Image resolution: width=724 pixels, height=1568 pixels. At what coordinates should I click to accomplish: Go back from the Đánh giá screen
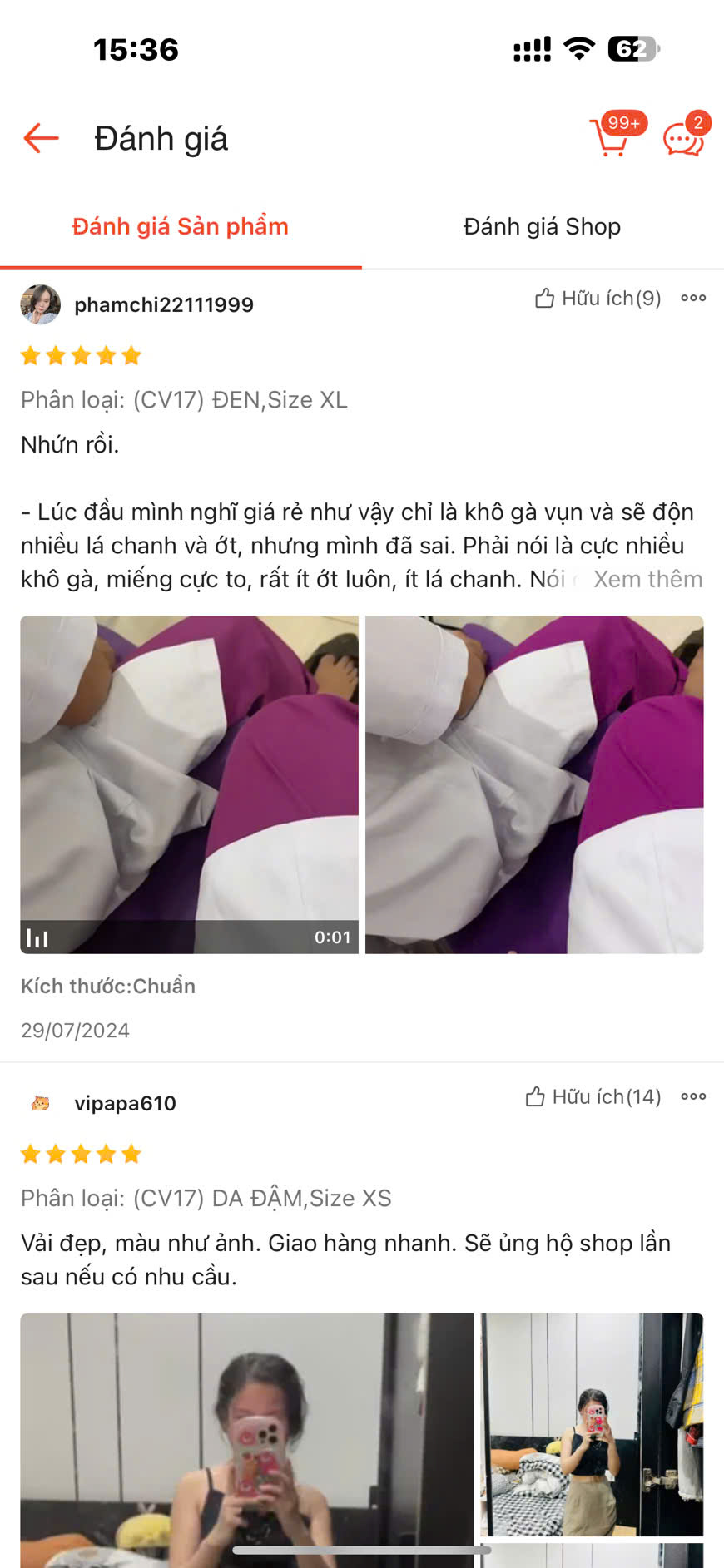click(41, 138)
